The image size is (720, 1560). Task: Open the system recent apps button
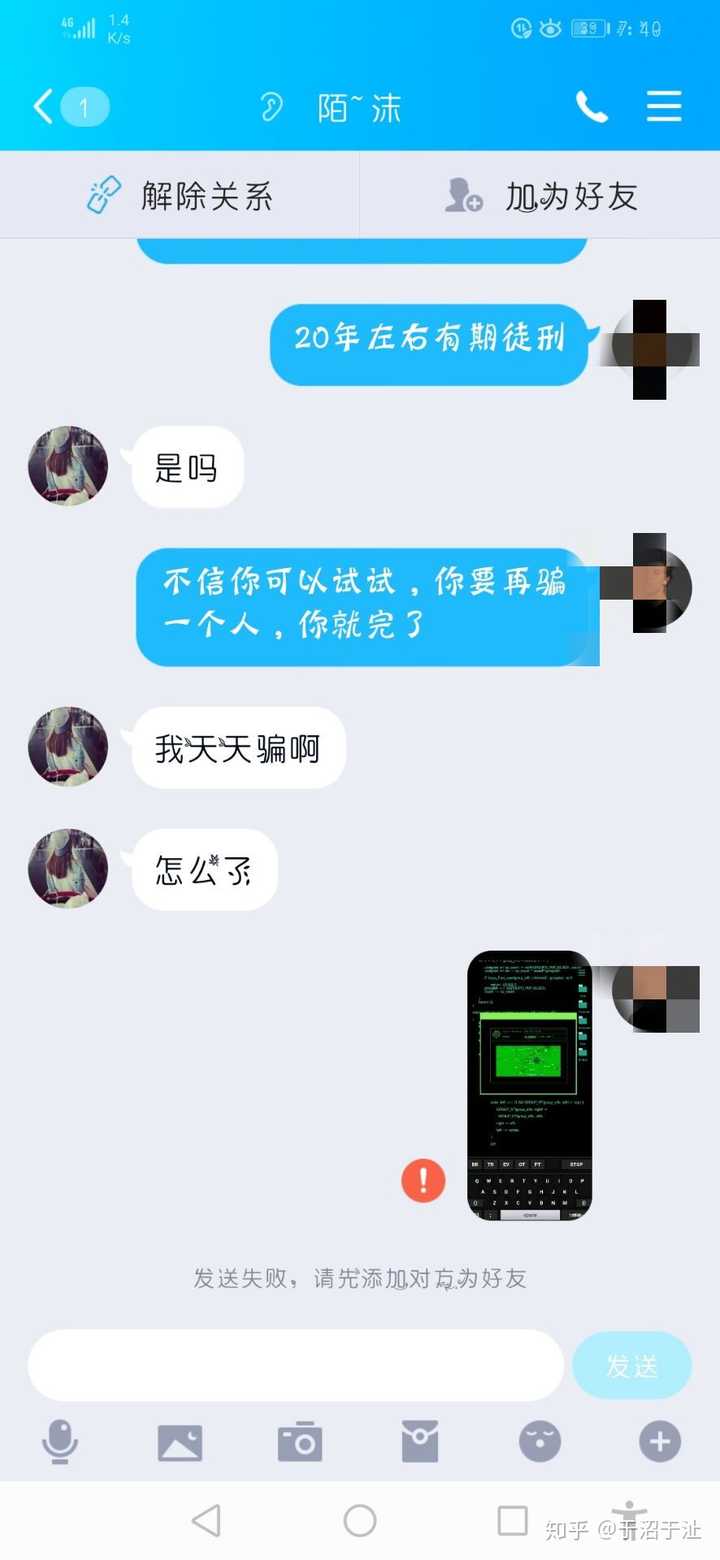(513, 1521)
